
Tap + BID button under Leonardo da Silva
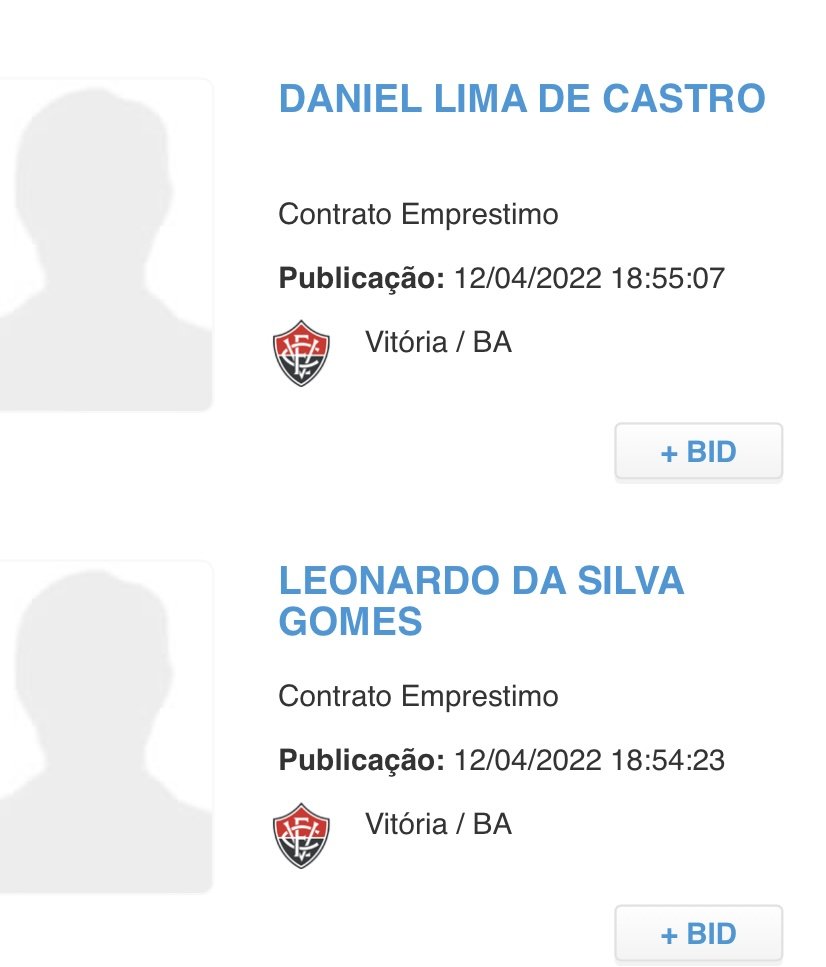pyautogui.click(x=698, y=934)
